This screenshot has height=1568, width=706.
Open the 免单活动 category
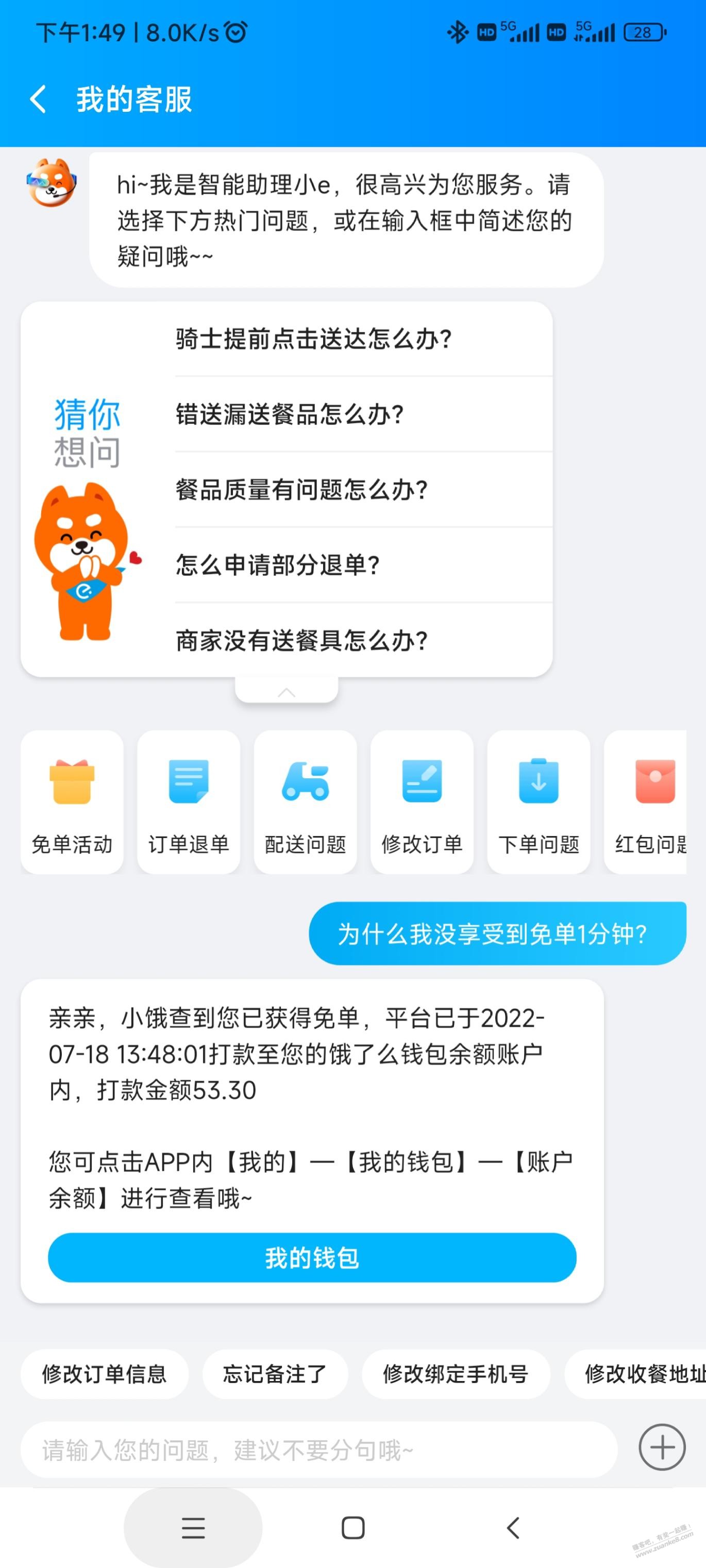[x=72, y=802]
